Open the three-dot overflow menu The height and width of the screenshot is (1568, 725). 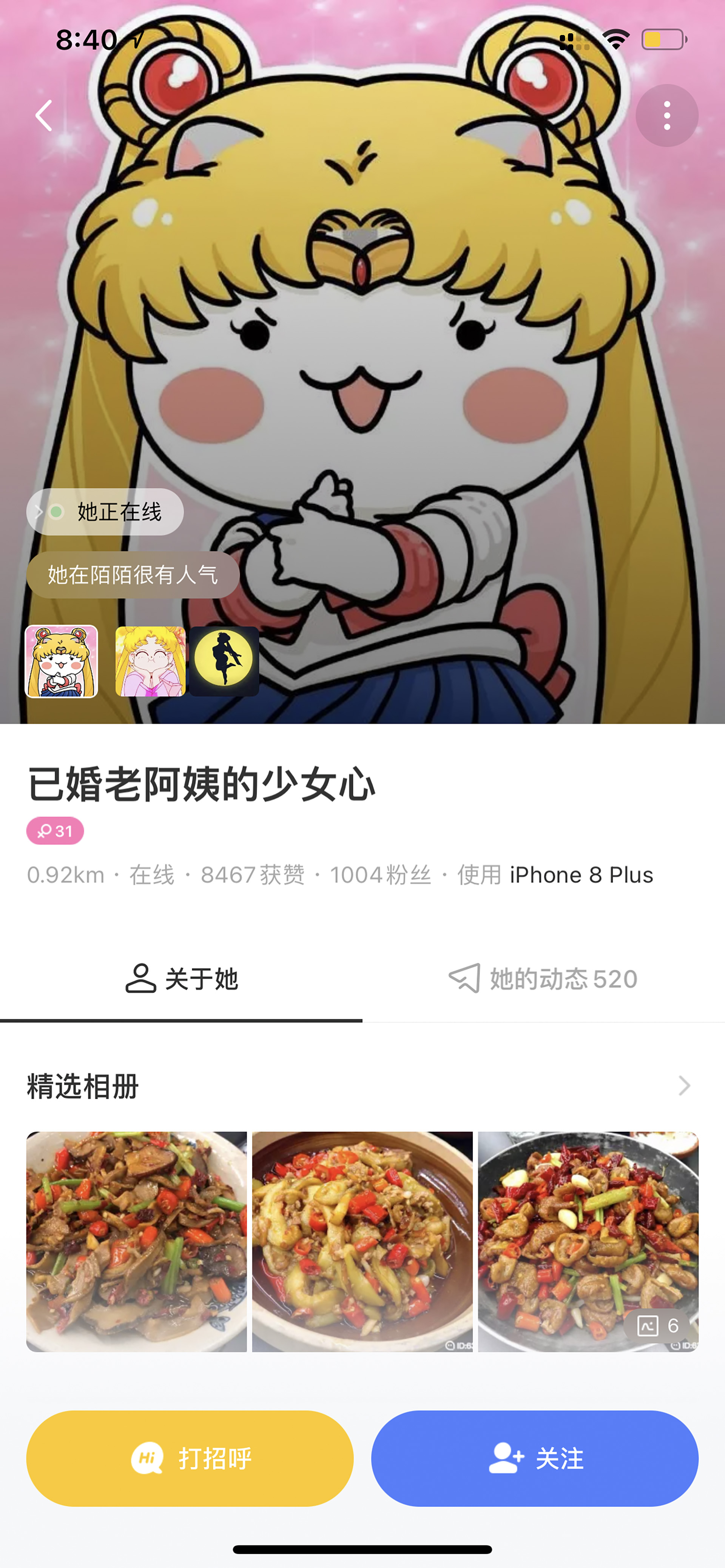(x=667, y=115)
